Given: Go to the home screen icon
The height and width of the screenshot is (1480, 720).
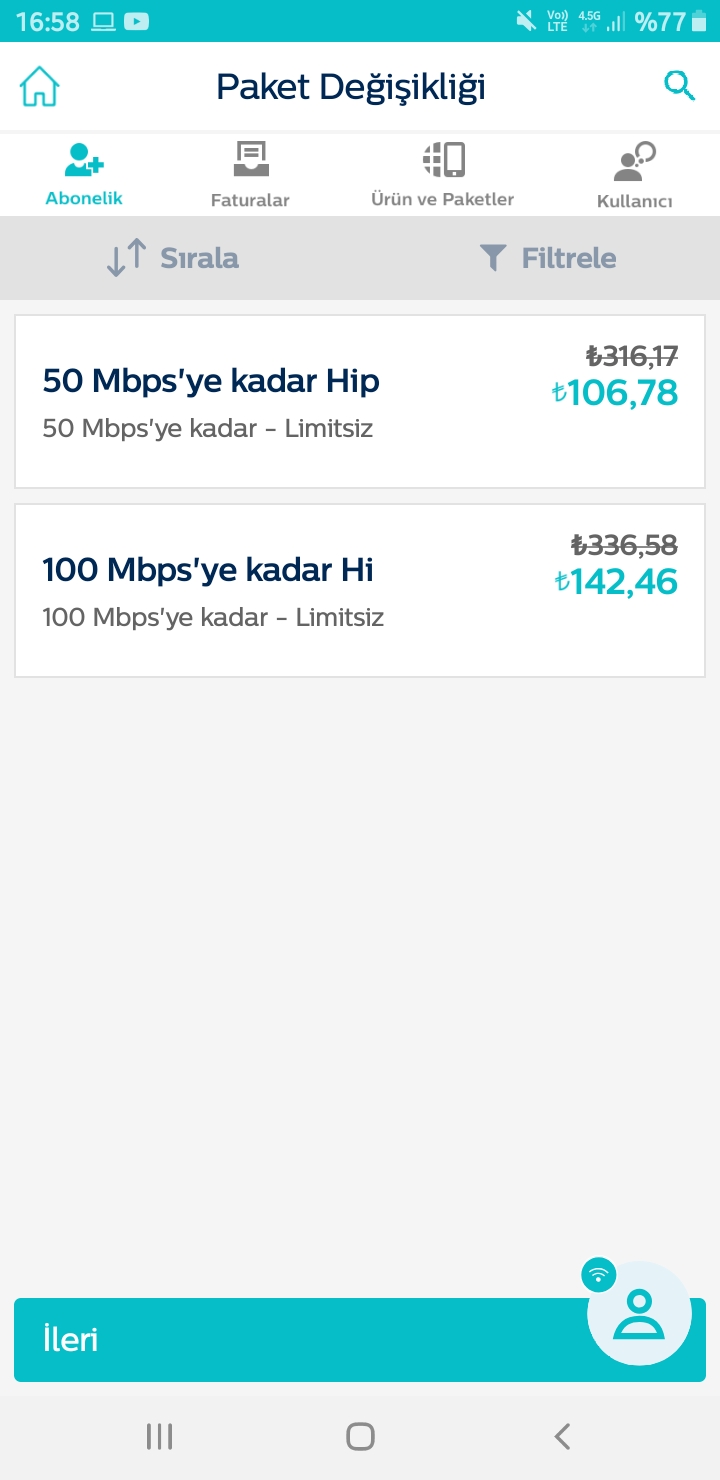Looking at the screenshot, I should coord(40,87).
